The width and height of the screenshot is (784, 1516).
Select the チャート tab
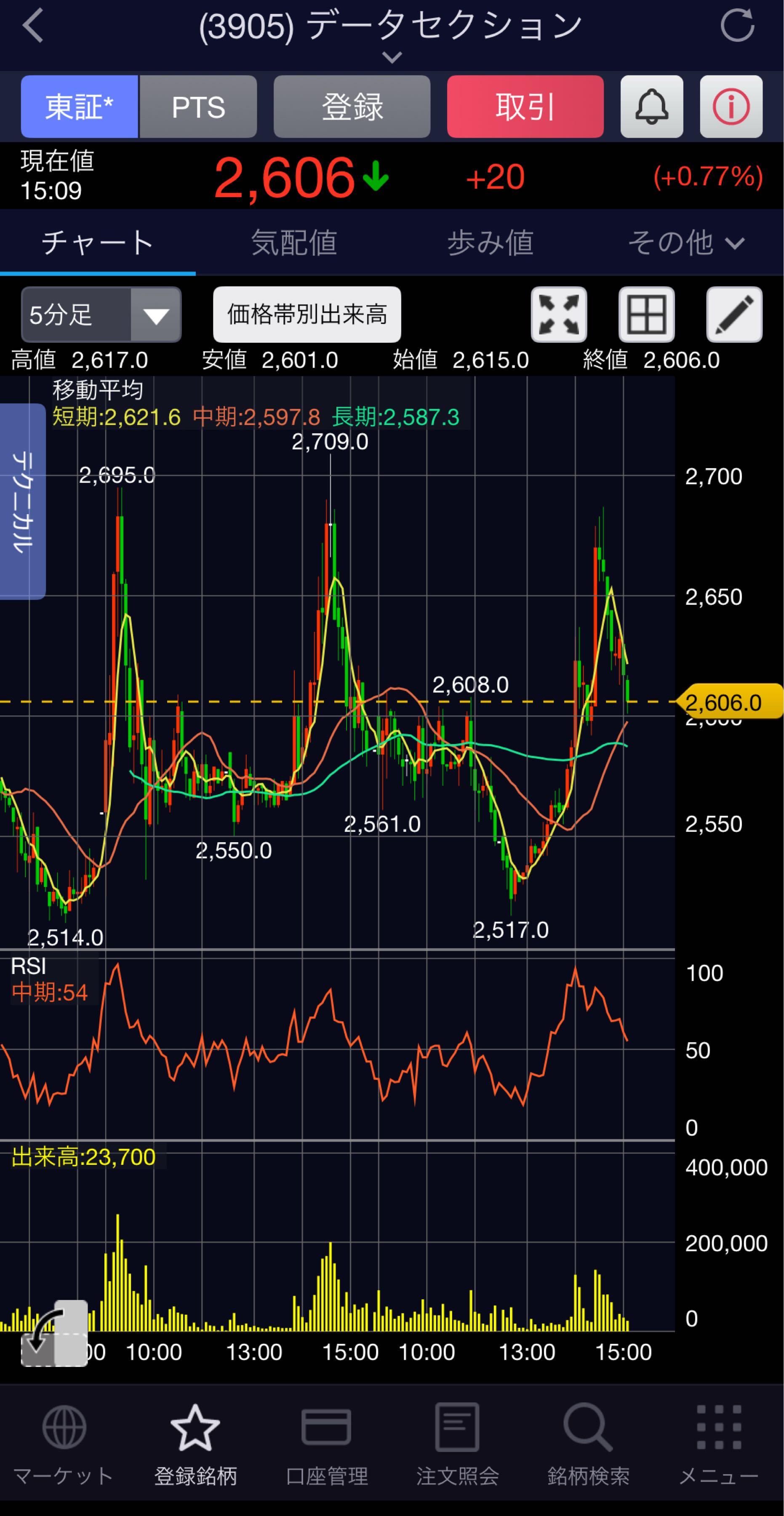[x=98, y=243]
